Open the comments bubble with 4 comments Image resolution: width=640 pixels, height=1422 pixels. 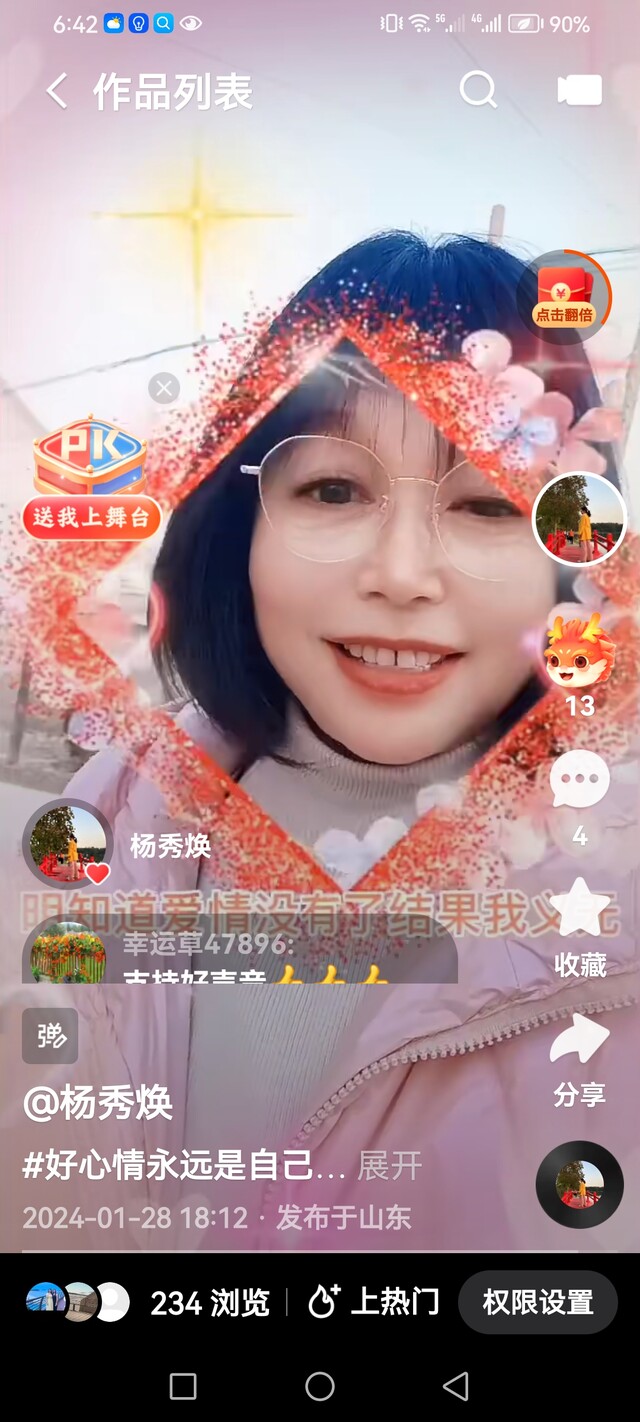(580, 779)
